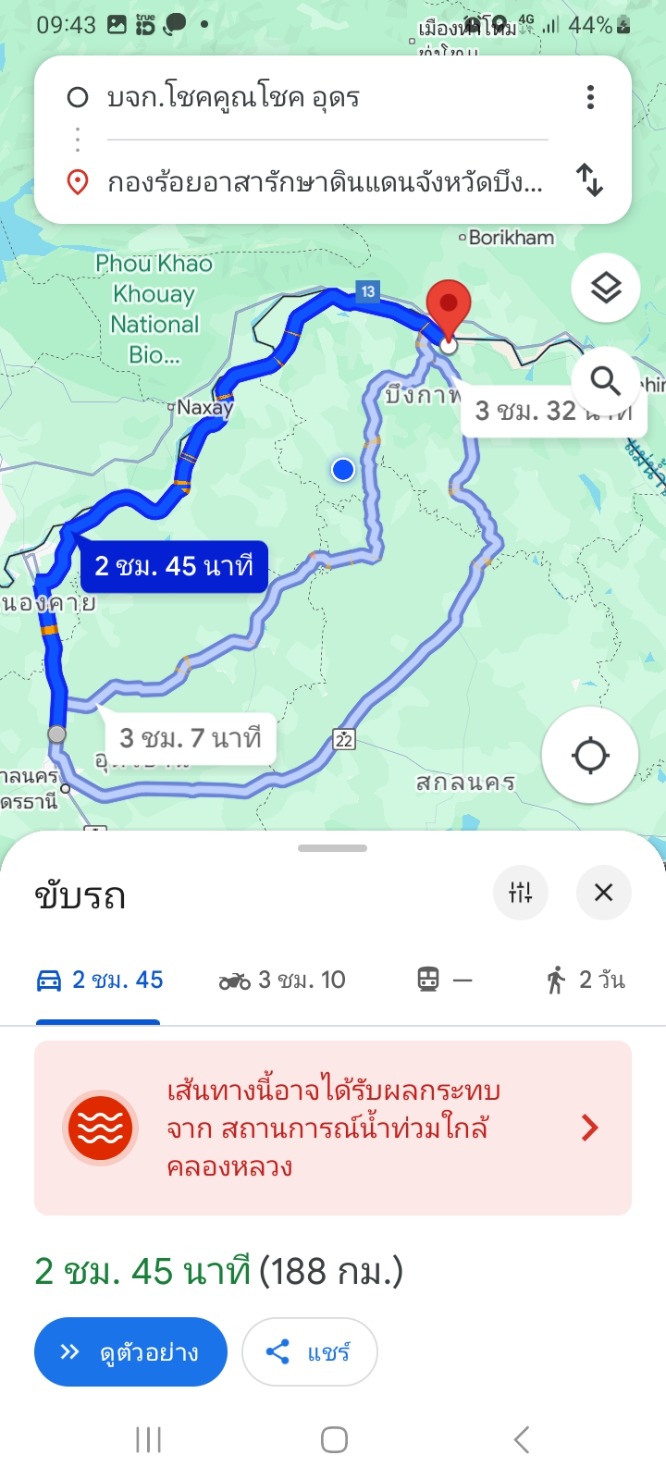Select the 3 ชม. 32 นาที alternate route
Viewport: 666px width, 1480px height.
tap(552, 411)
